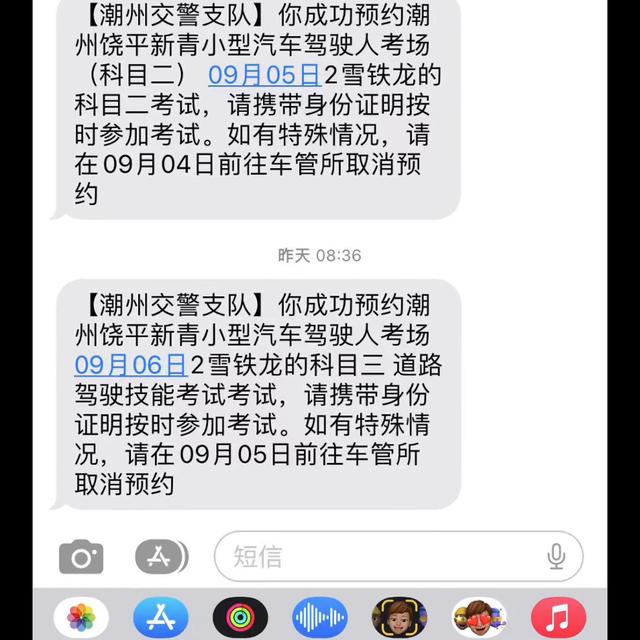Open the 09月05日 date link

(264, 75)
